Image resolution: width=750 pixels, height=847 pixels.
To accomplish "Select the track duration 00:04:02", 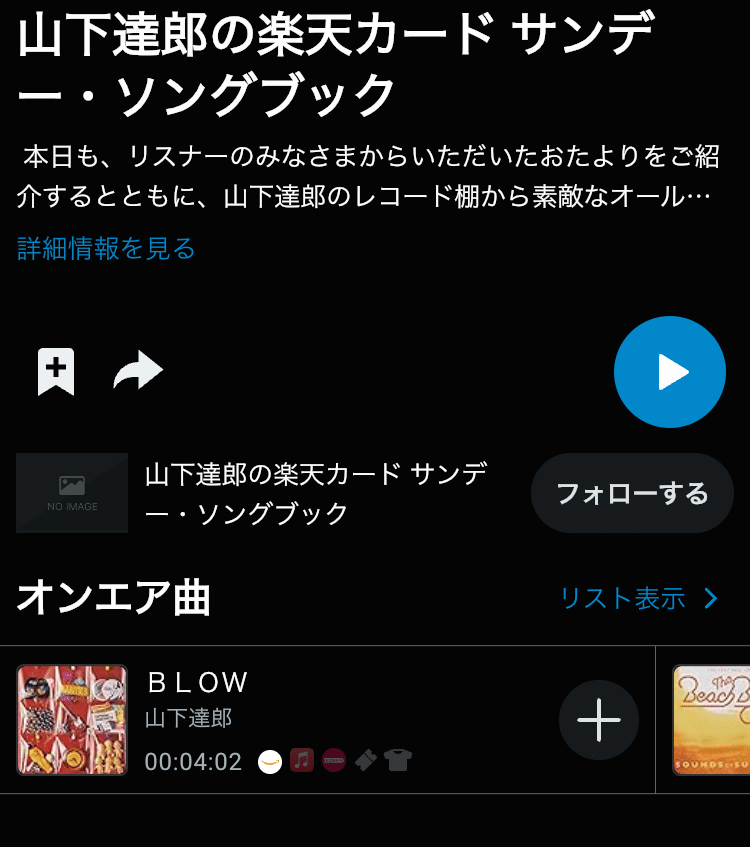I will coord(195,760).
